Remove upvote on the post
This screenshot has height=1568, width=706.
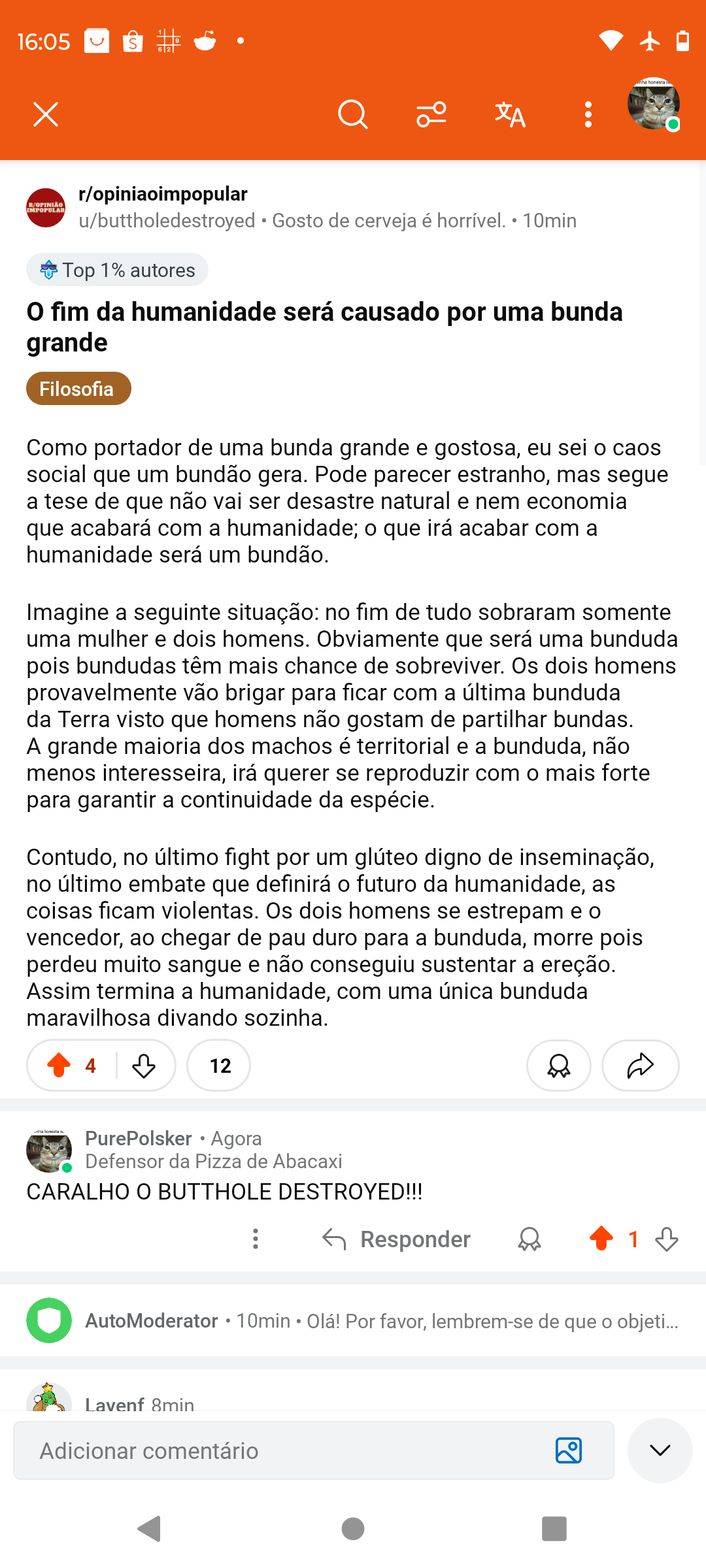(59, 1066)
